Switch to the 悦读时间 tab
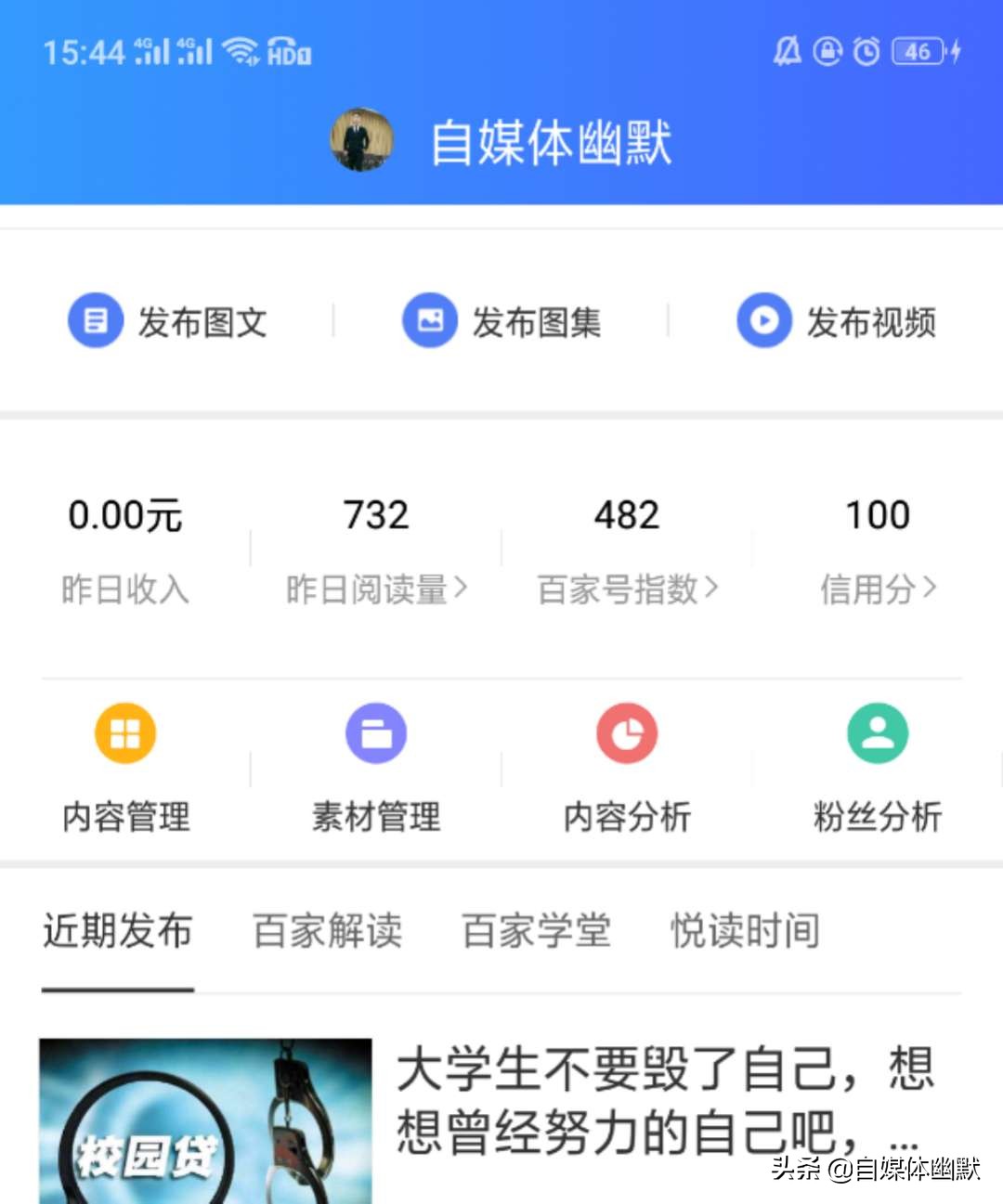Screen dimensions: 1003x1204 point(743,931)
